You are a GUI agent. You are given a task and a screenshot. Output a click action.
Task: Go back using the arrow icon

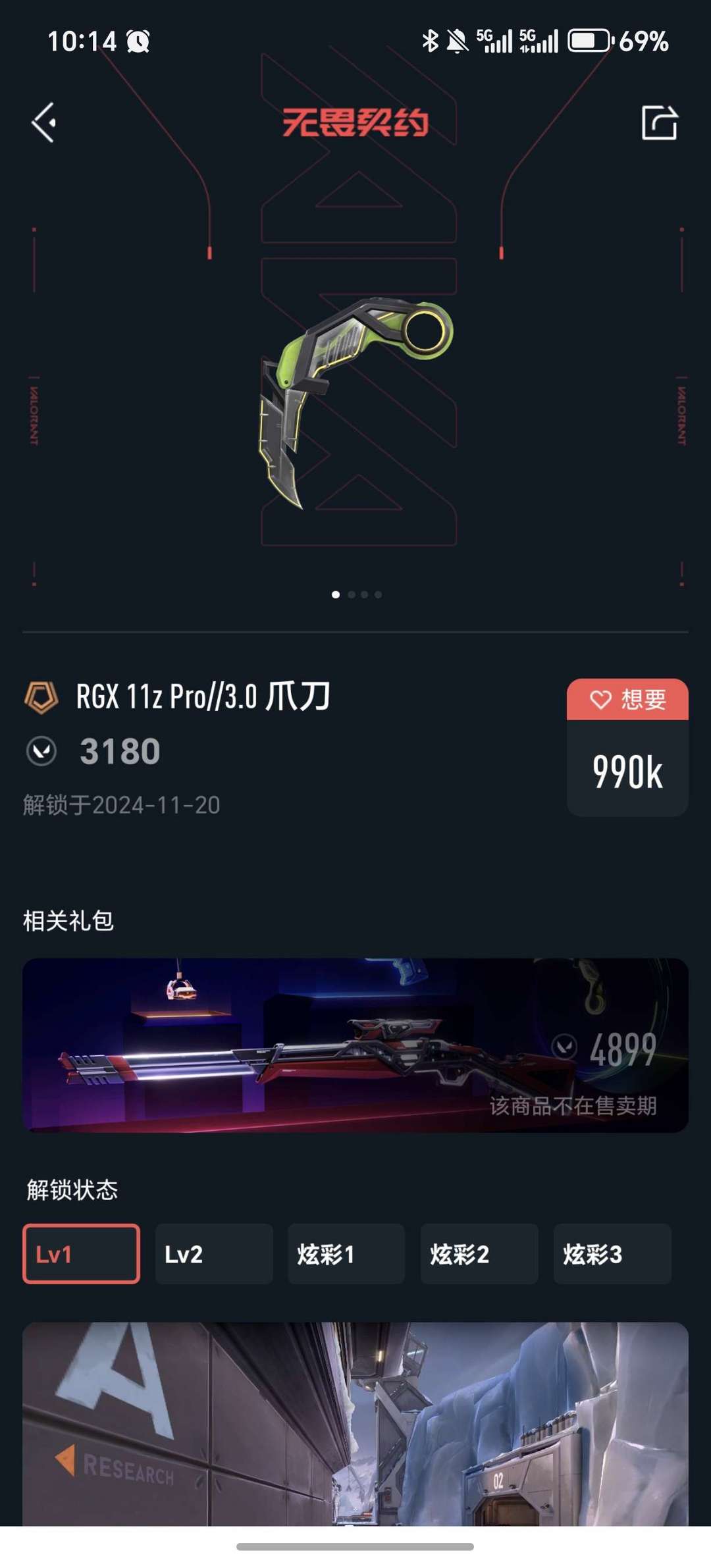point(44,122)
